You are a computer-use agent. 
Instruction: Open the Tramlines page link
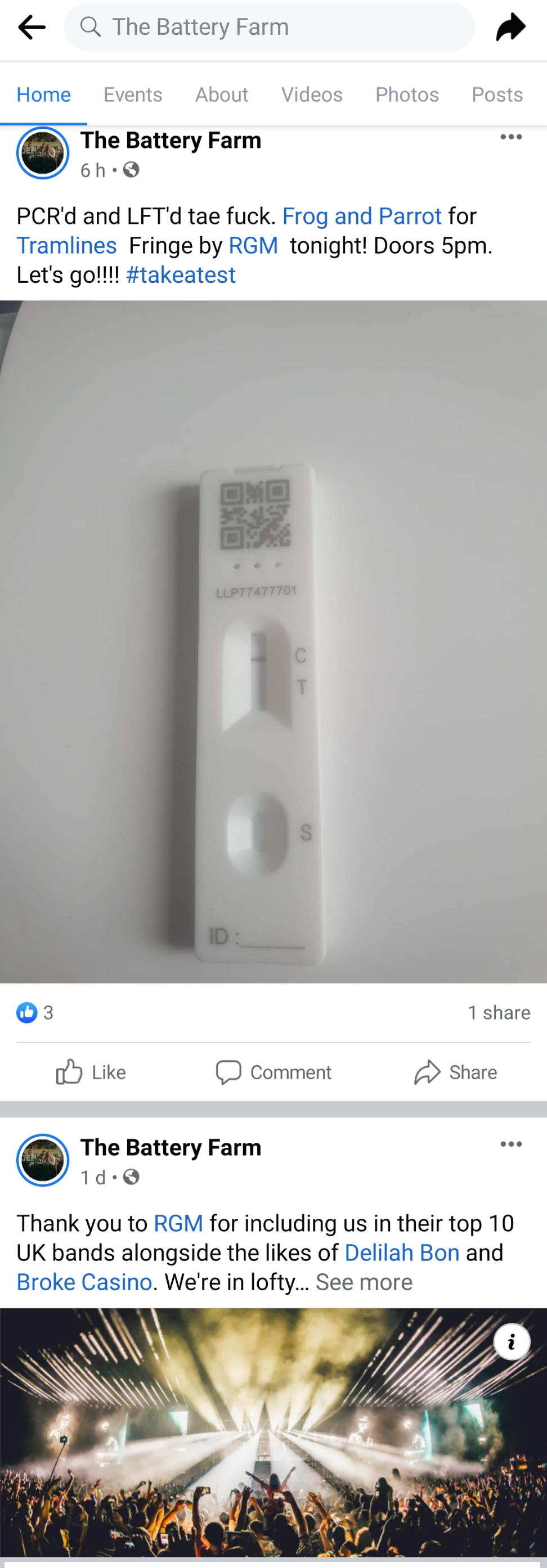click(x=66, y=245)
